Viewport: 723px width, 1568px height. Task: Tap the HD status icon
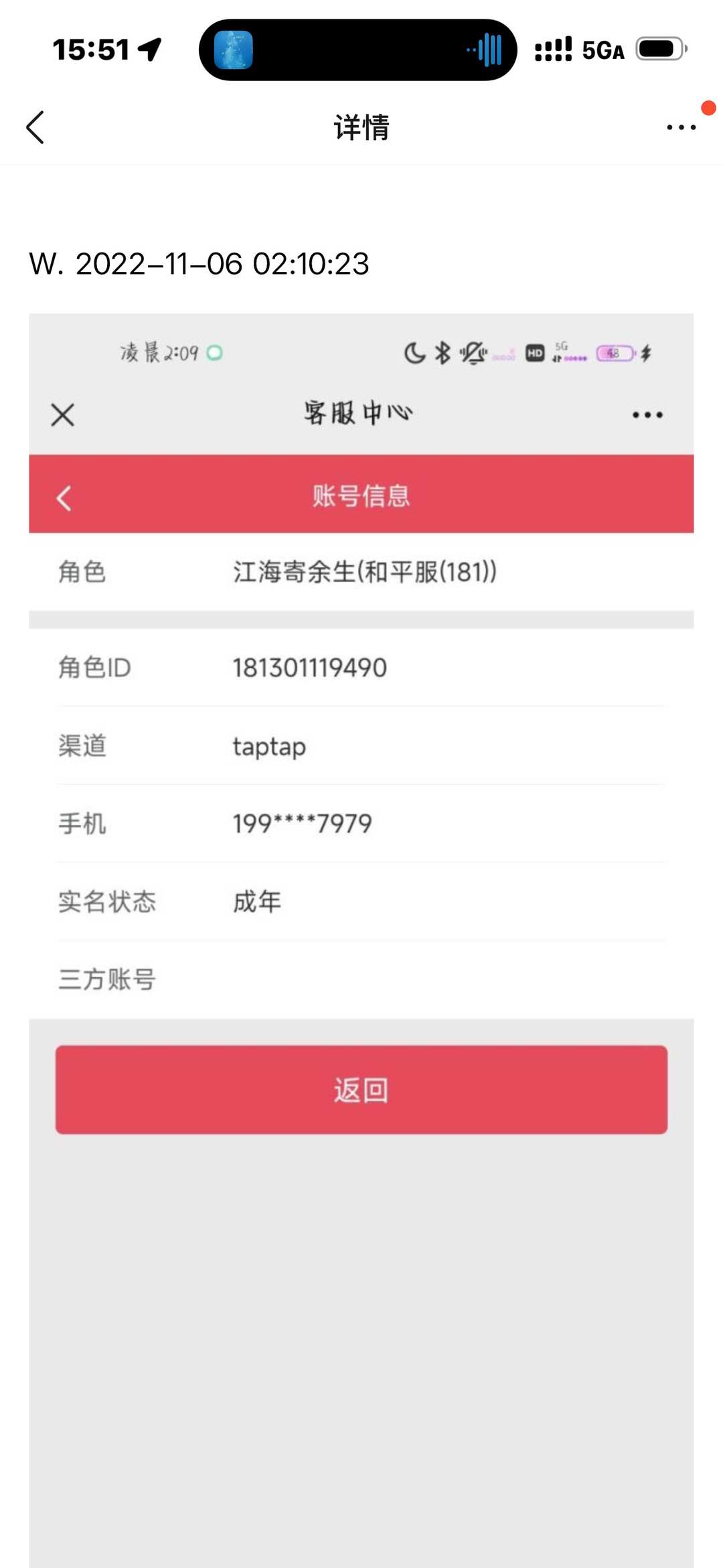click(x=534, y=352)
